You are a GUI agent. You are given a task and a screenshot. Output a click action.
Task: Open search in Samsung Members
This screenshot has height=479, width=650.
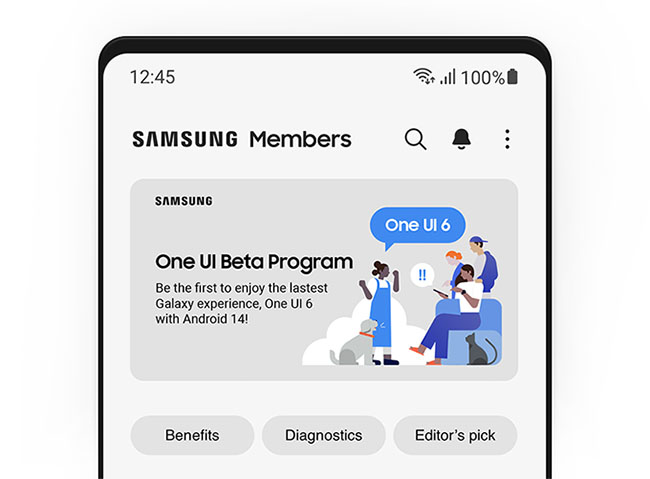point(415,139)
